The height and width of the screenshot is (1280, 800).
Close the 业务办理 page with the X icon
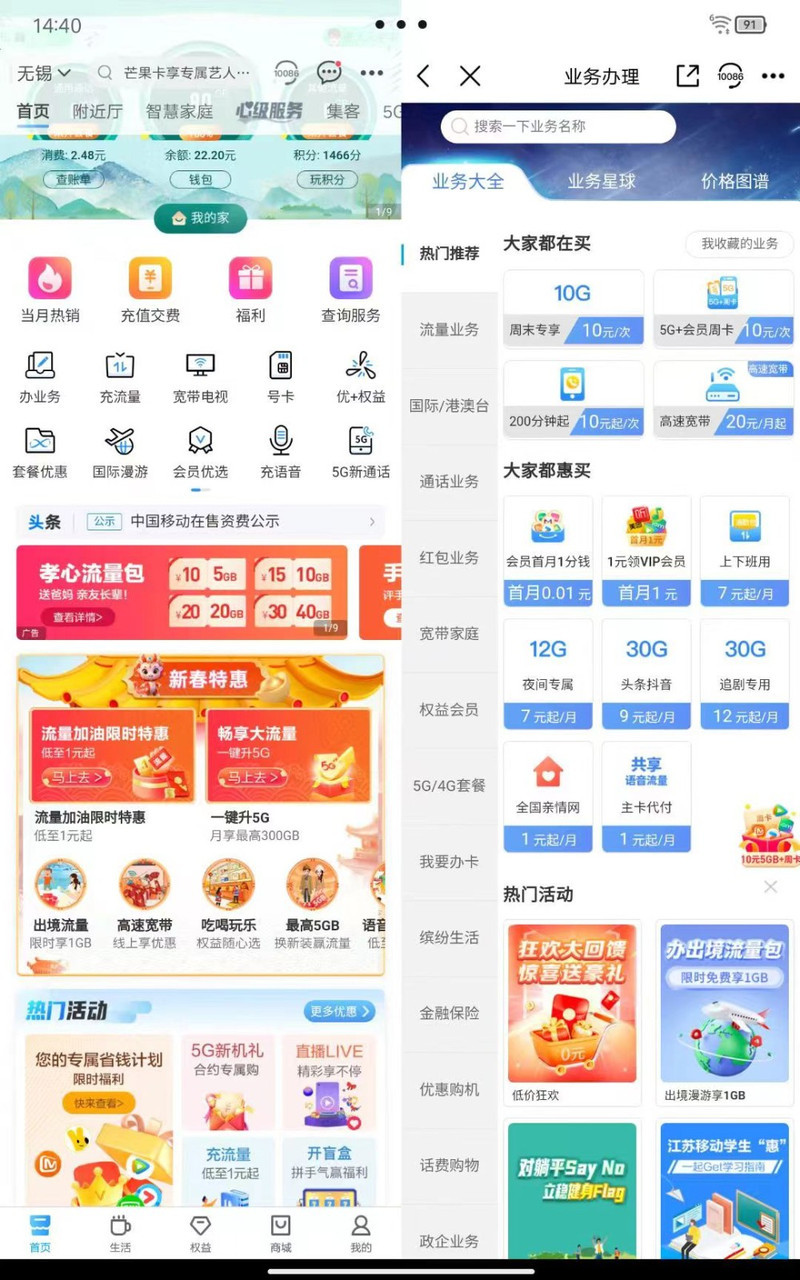(470, 76)
